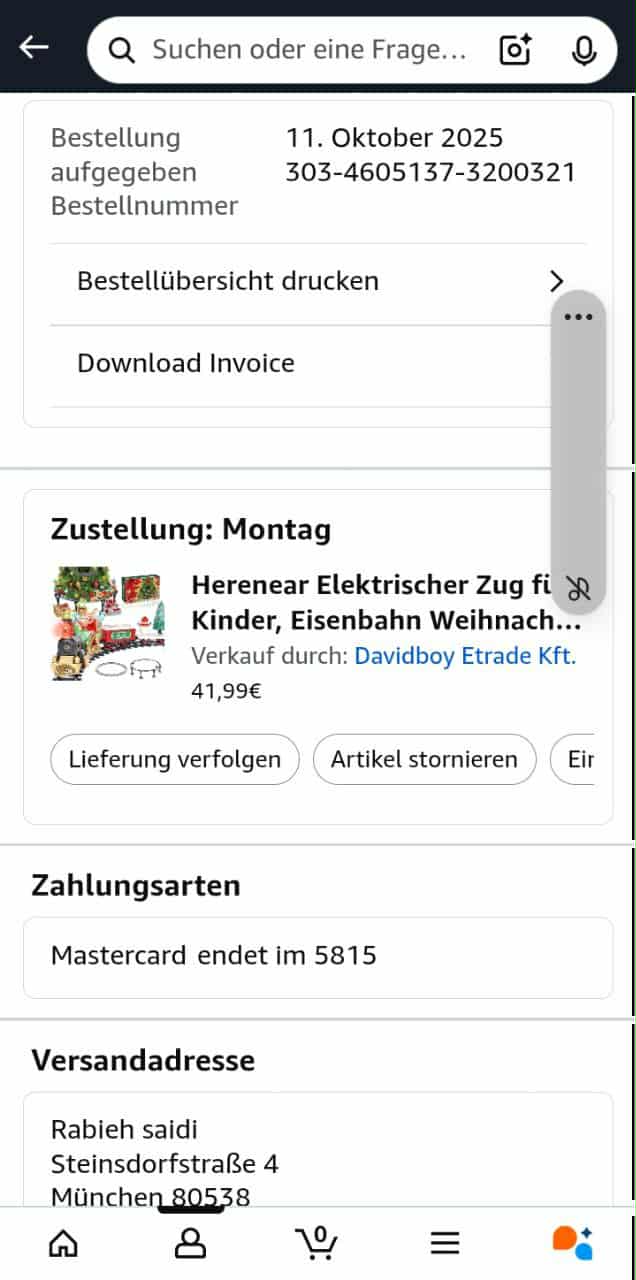Image resolution: width=636 pixels, height=1280 pixels.
Task: Cancel item via Artikel stornieren
Action: tap(424, 759)
